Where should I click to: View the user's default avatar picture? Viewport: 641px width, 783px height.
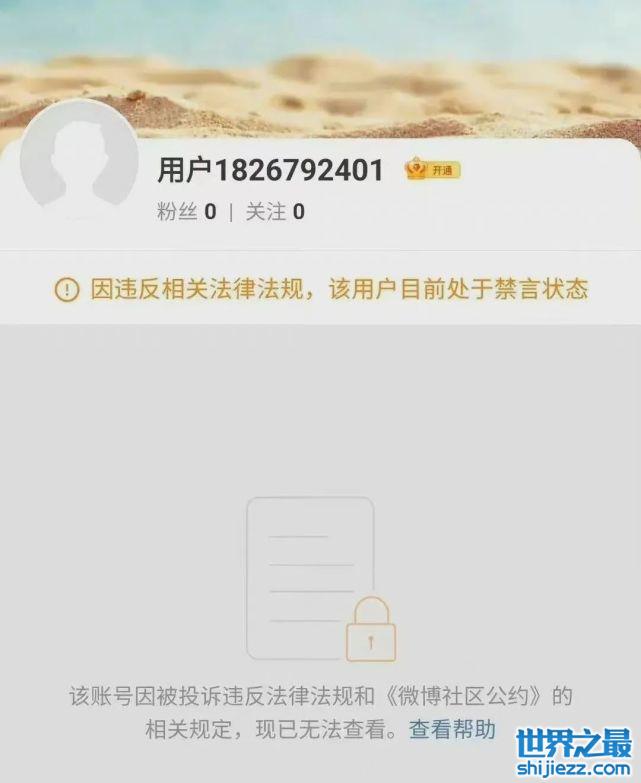tap(78, 160)
